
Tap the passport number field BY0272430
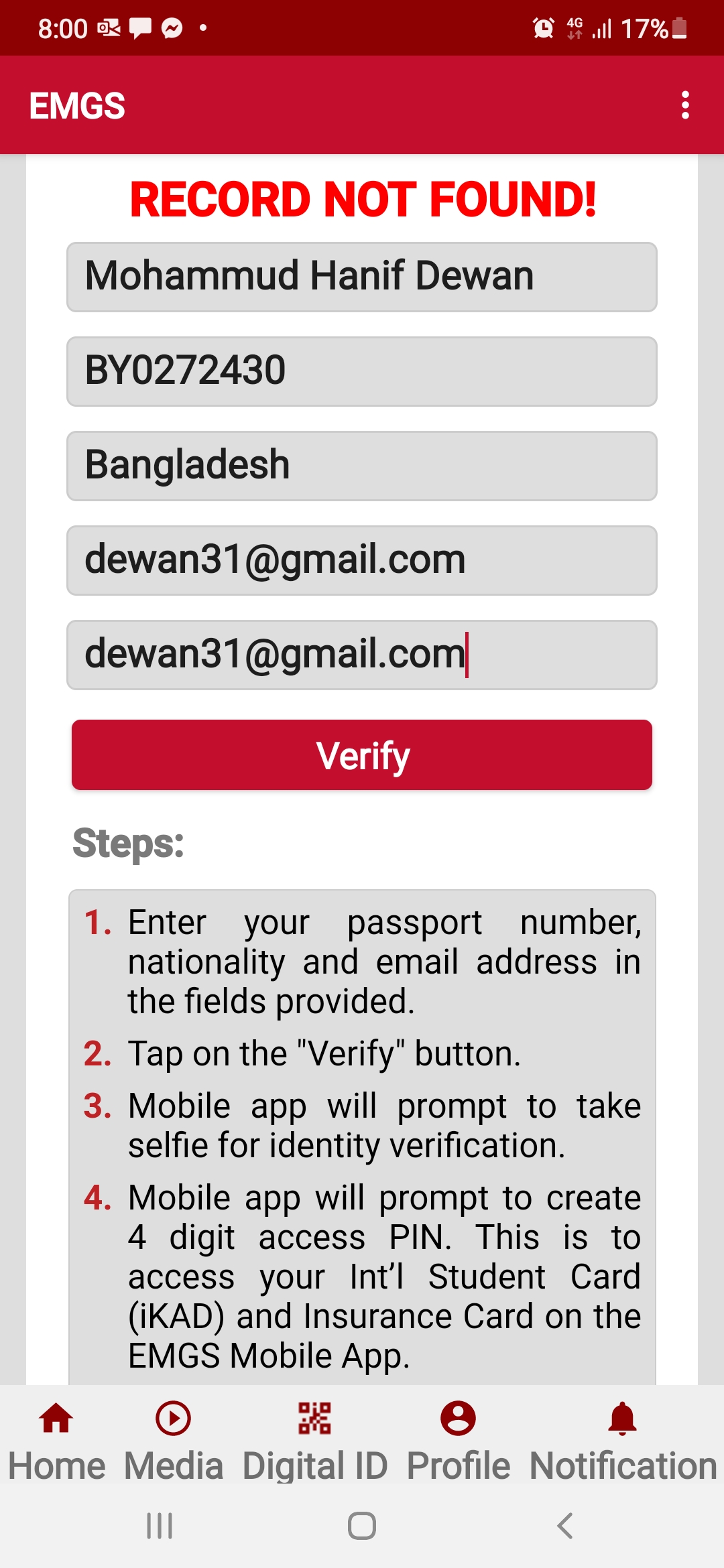(362, 371)
